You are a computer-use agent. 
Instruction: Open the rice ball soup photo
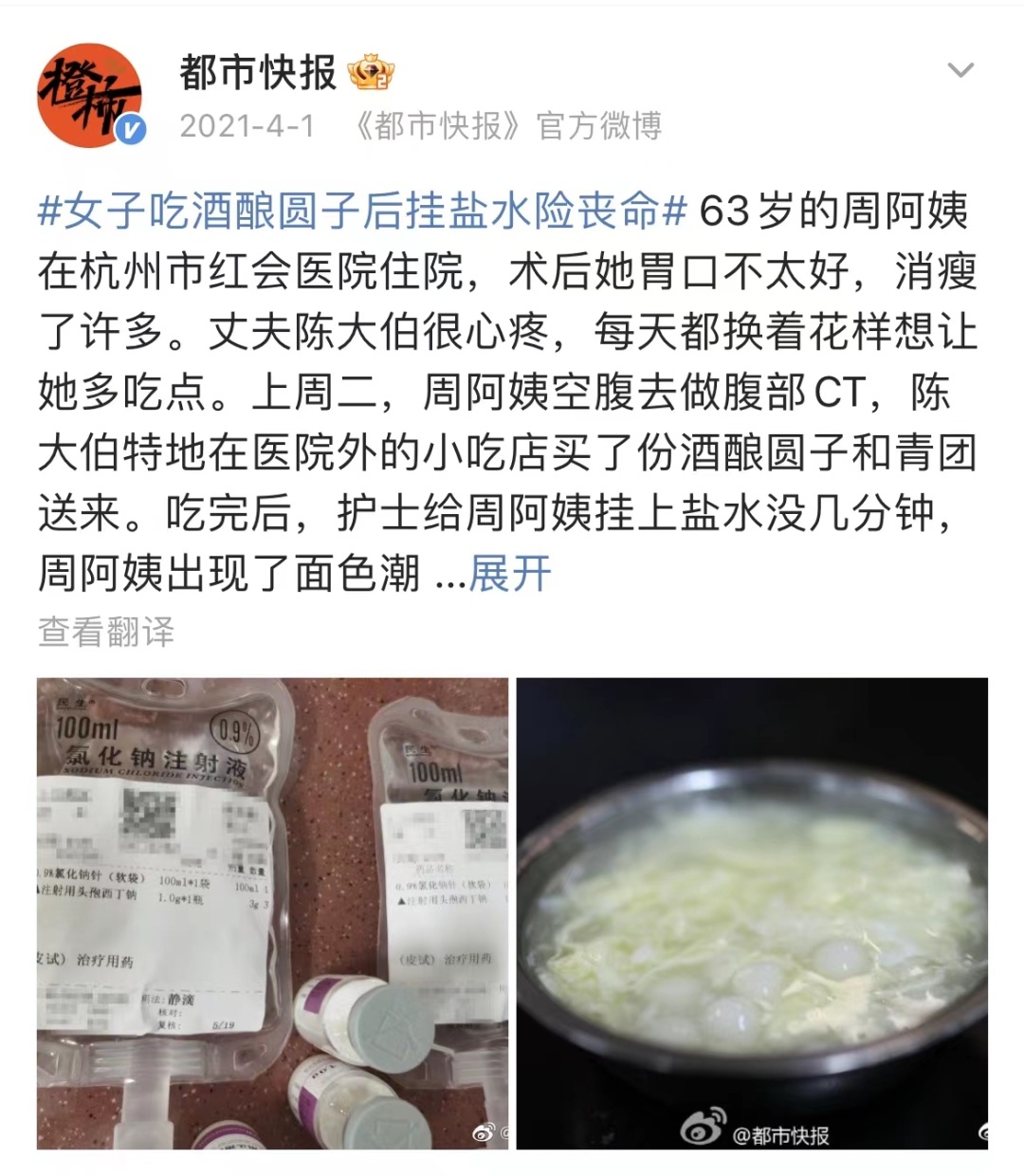(751, 912)
